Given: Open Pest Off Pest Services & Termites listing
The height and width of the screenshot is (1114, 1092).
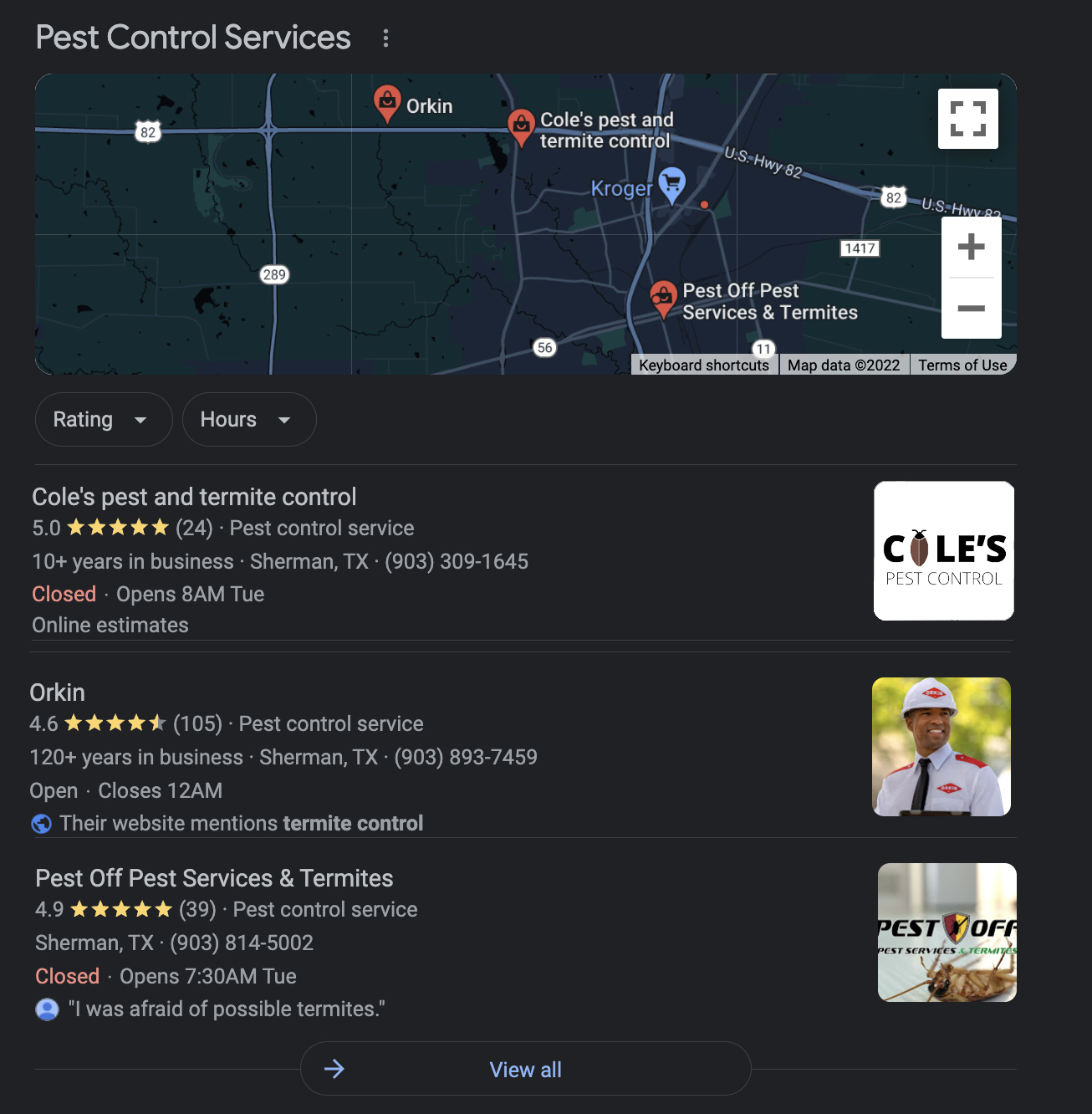Looking at the screenshot, I should pos(214,878).
